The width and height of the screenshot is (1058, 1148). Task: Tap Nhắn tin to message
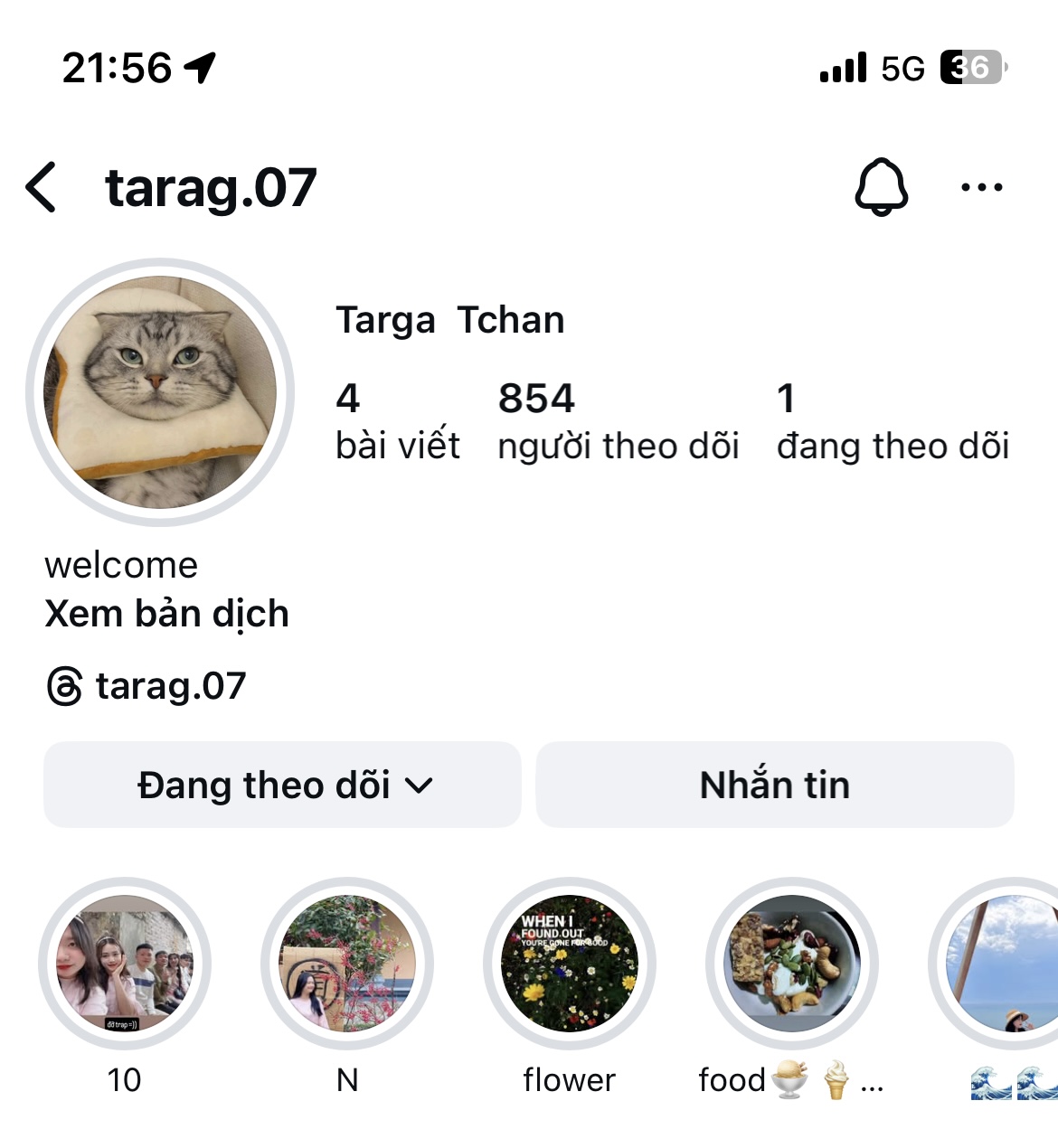(x=775, y=785)
